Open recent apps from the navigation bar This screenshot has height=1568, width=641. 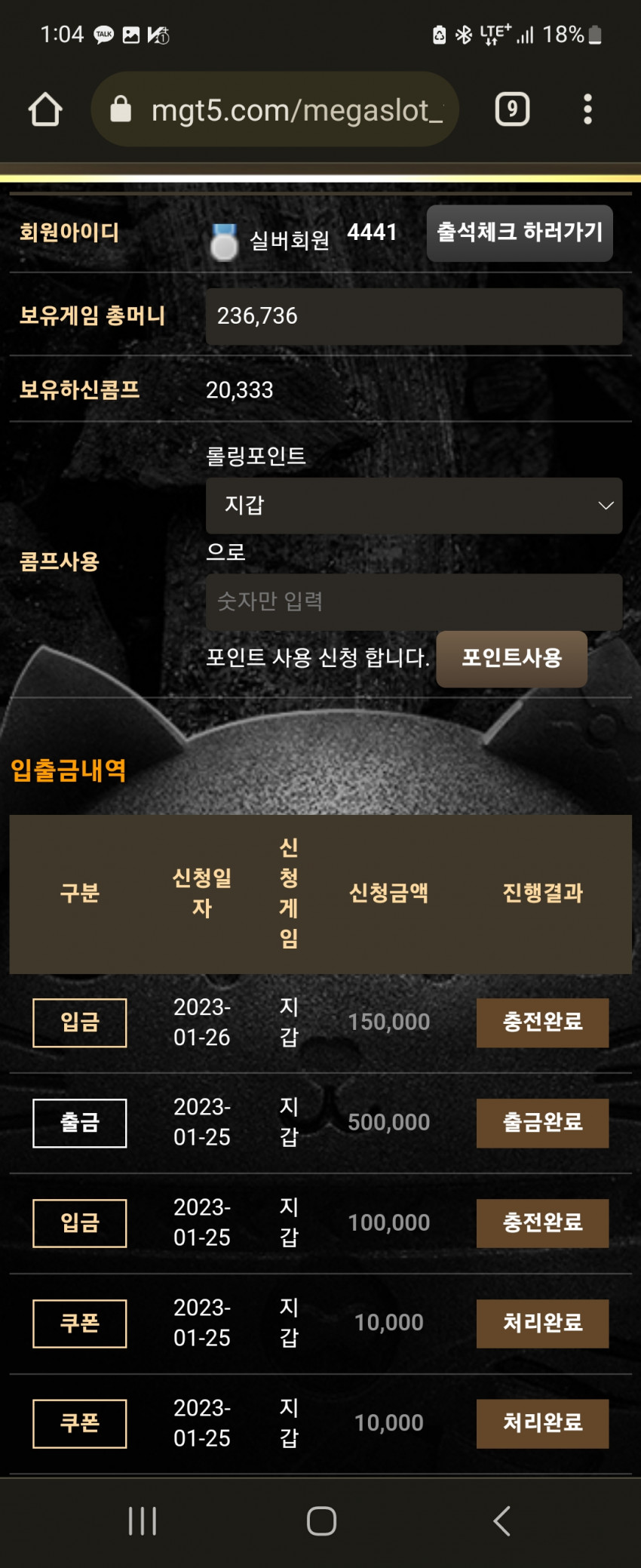(143, 1520)
